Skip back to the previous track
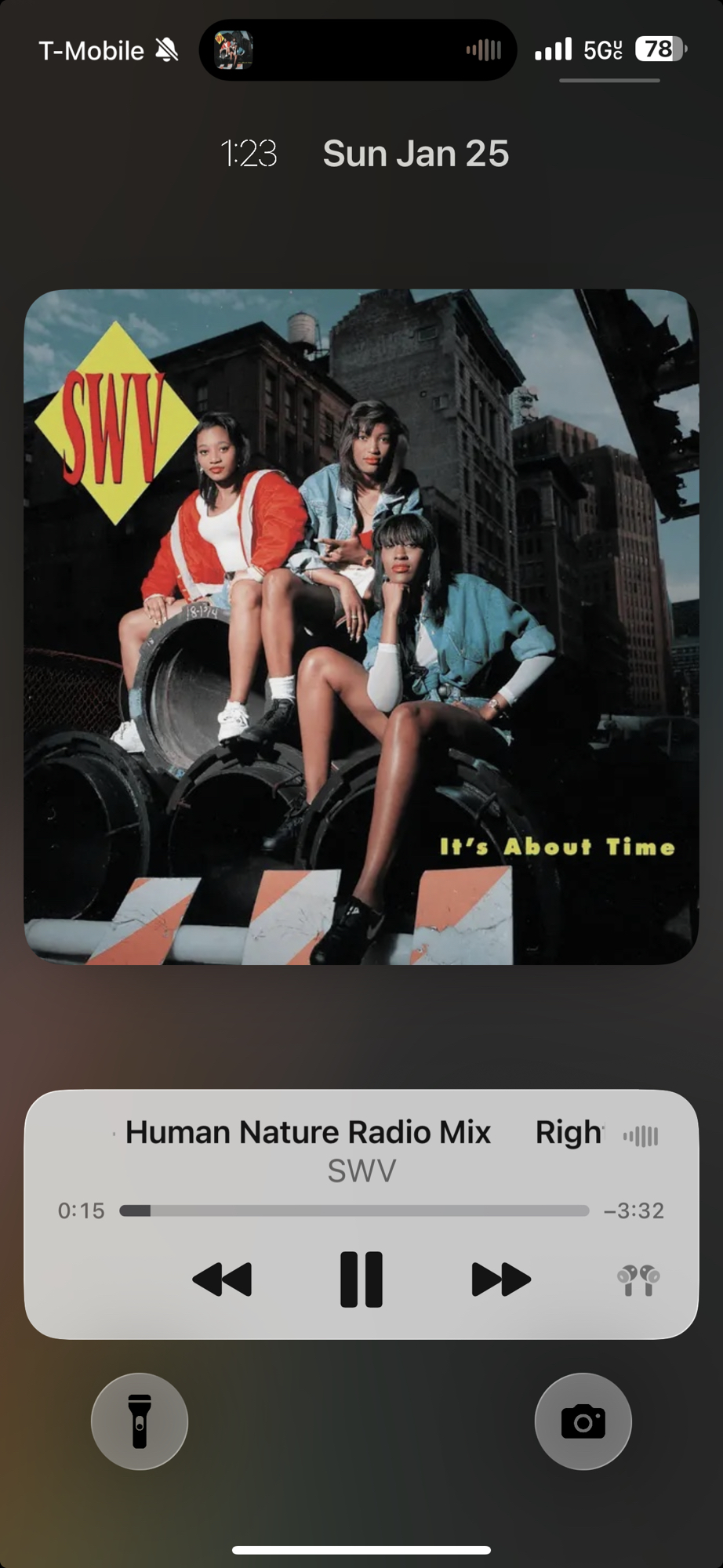 [x=222, y=1279]
